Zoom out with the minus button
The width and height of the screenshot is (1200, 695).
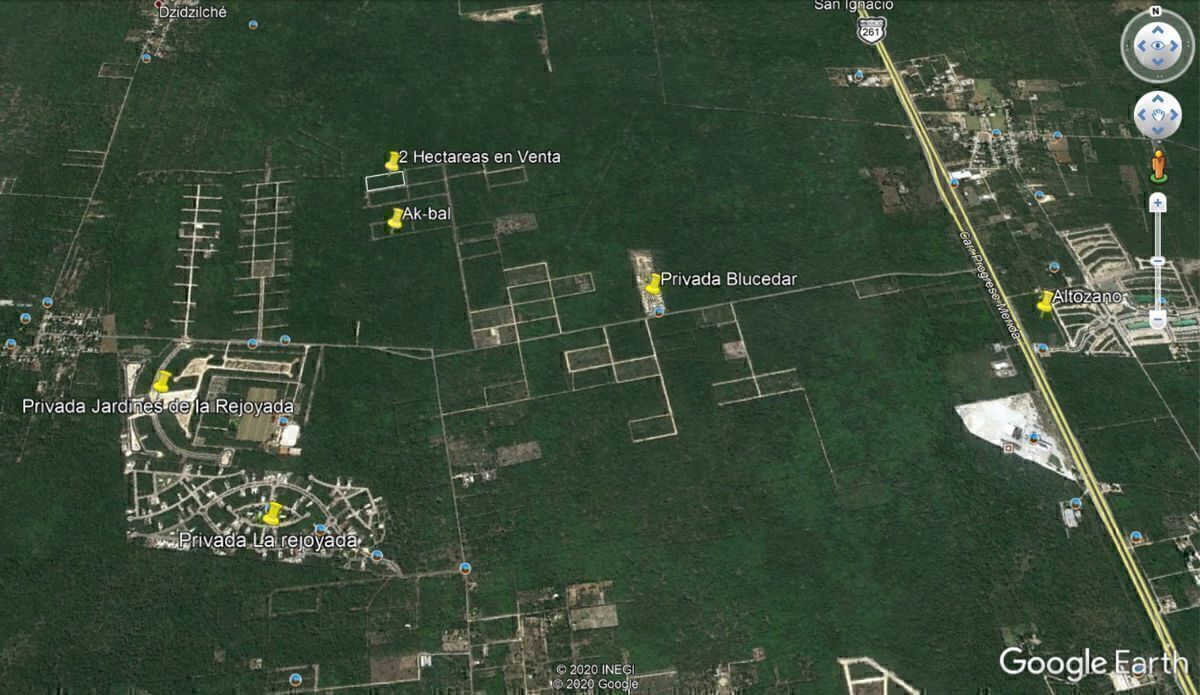tap(1157, 320)
